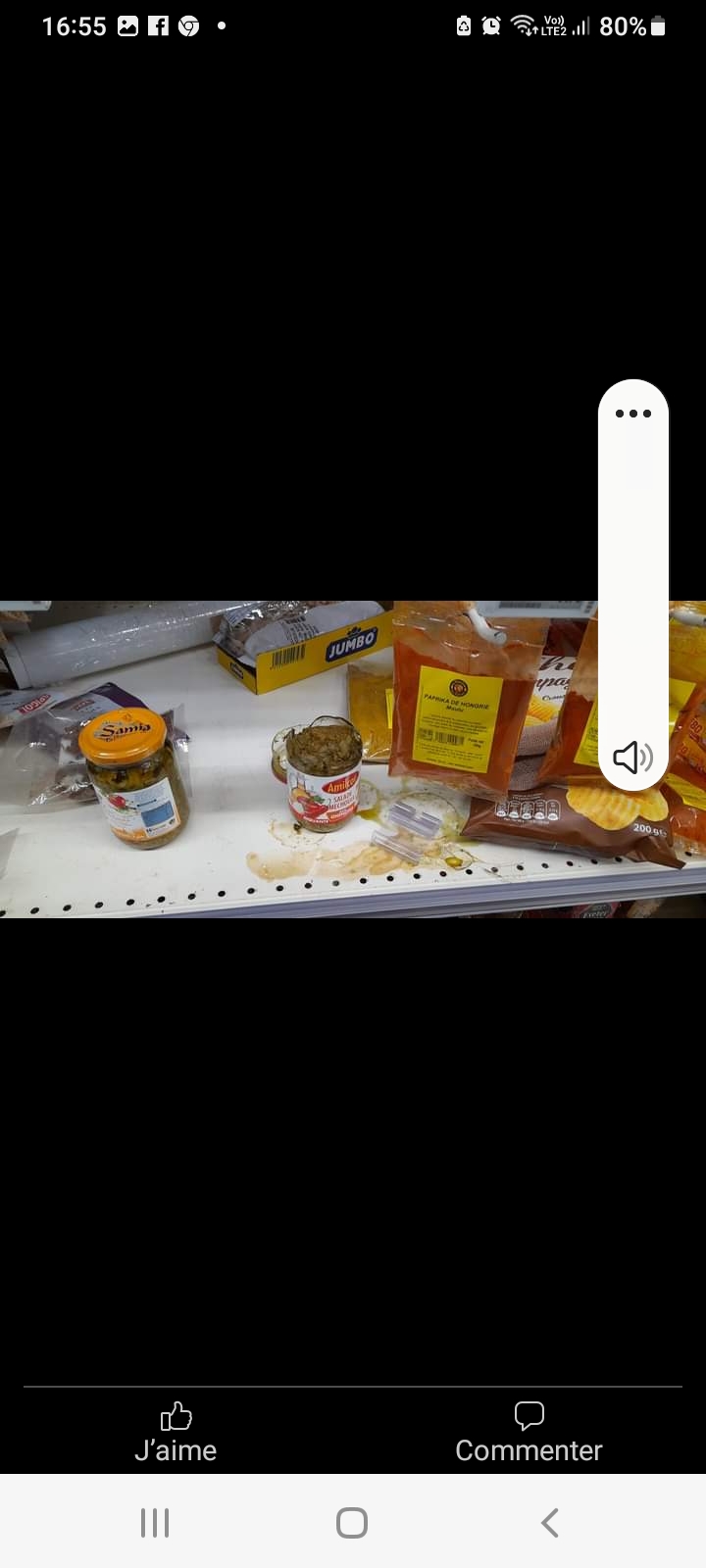The image size is (706, 1568).
Task: Go back using system back button
Action: pos(550,1522)
